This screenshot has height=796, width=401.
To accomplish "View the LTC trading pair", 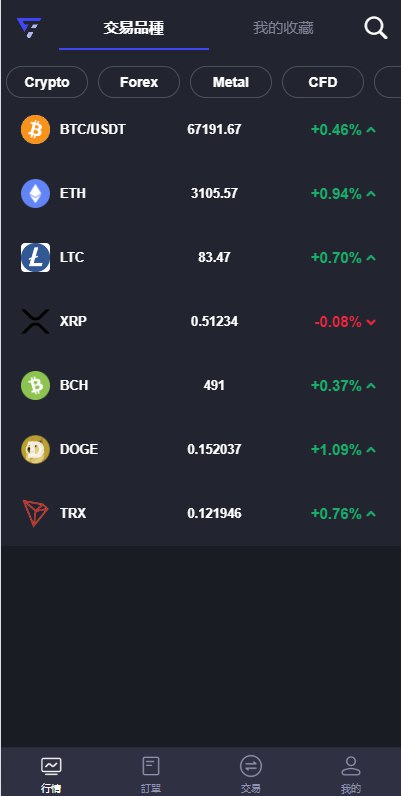I will [200, 257].
